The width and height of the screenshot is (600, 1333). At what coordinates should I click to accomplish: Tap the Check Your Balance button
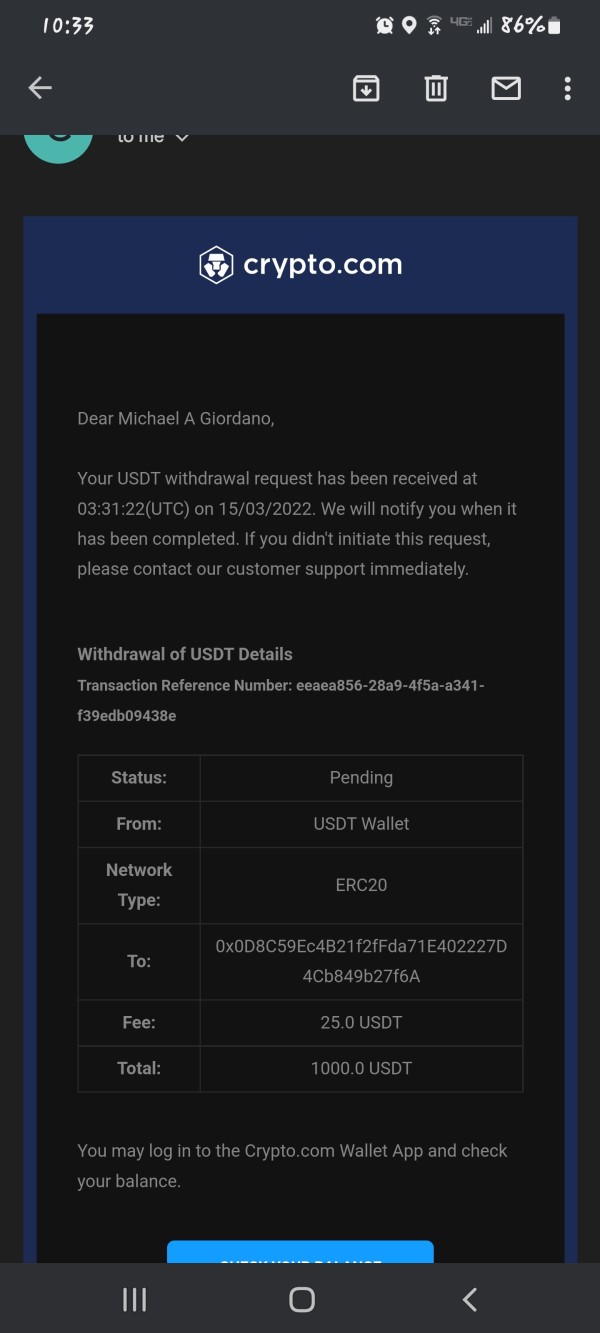[x=300, y=1252]
